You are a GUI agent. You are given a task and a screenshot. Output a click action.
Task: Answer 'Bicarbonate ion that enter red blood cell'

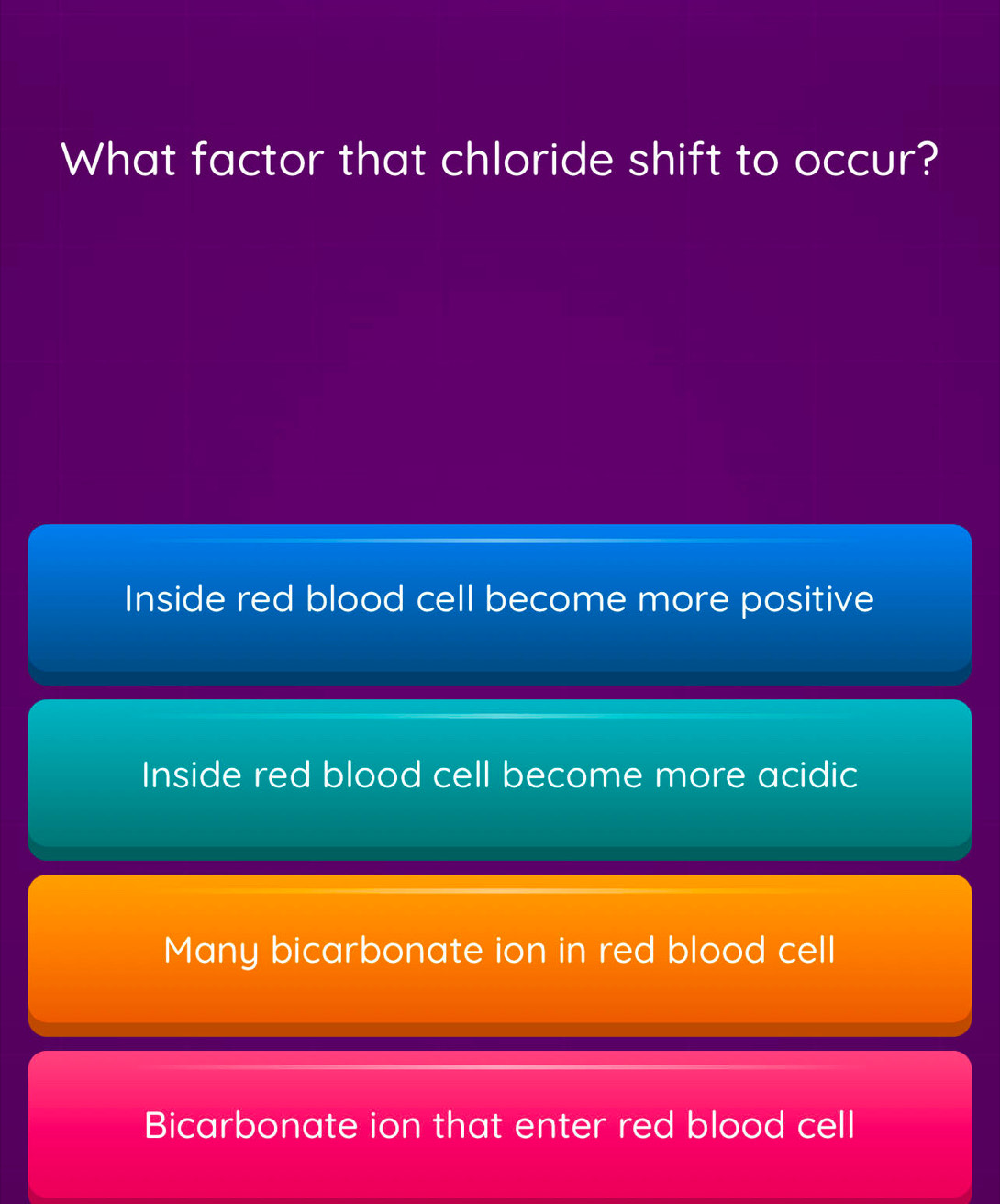click(x=499, y=1125)
